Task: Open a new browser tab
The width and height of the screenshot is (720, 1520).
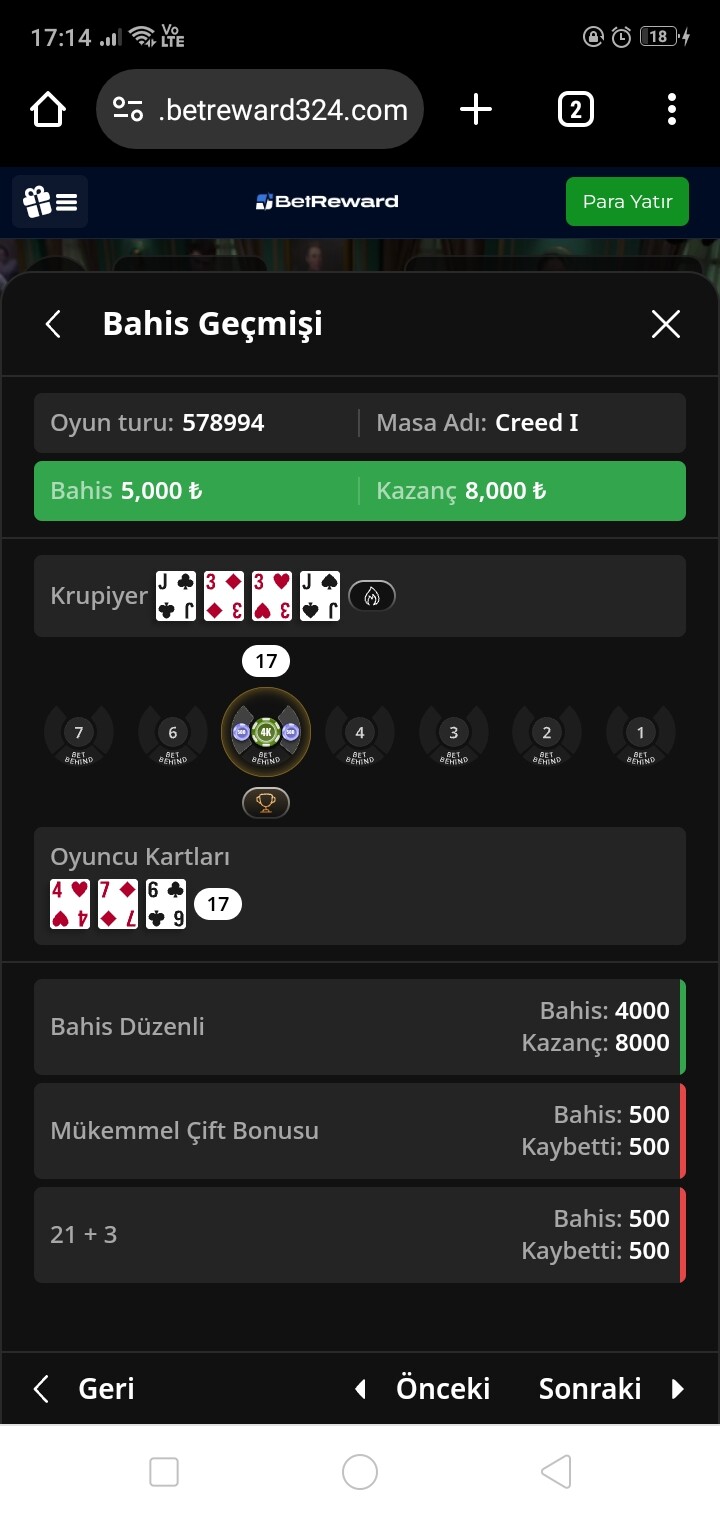Action: click(x=476, y=109)
